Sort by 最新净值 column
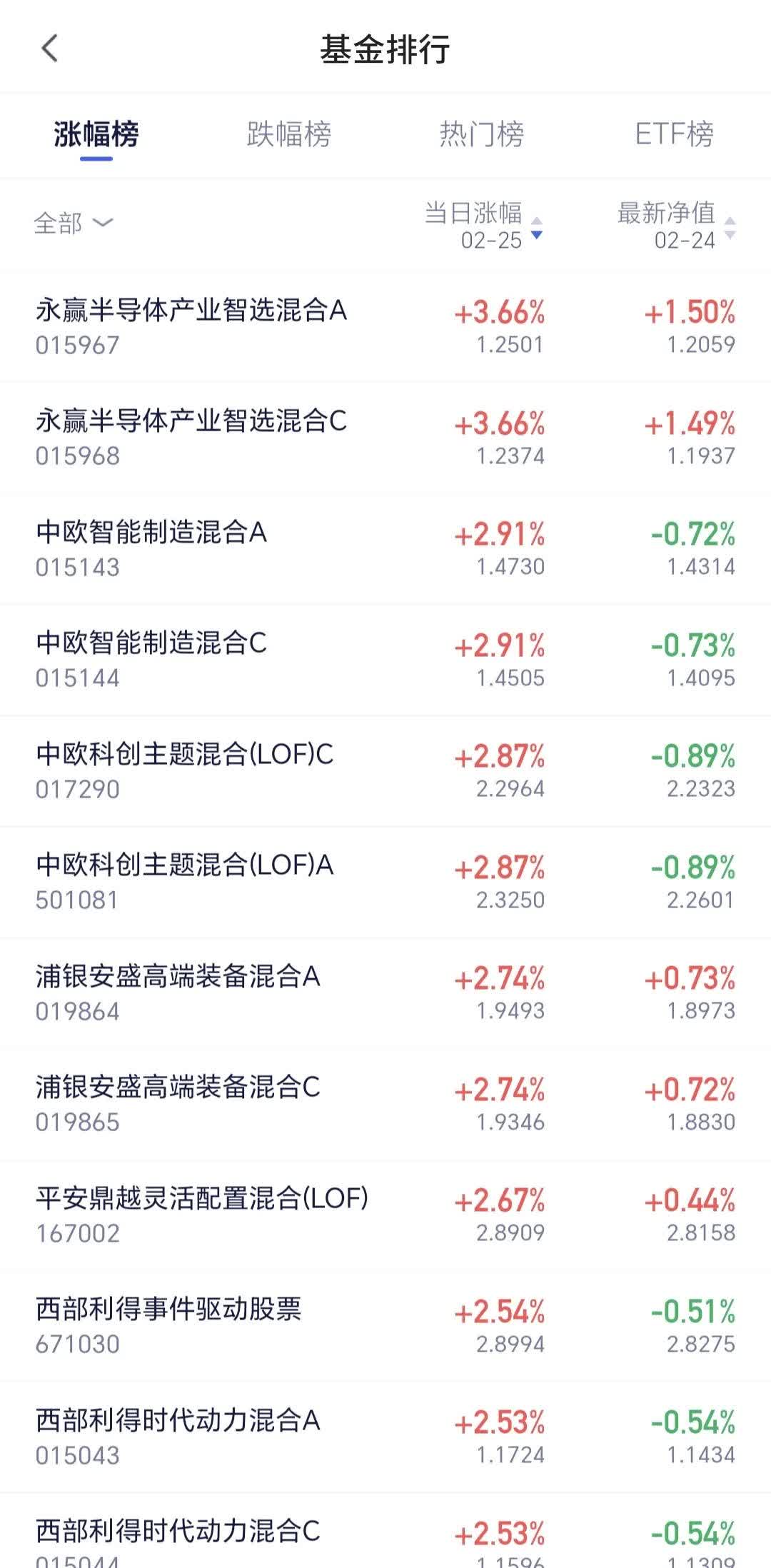Viewport: 771px width, 1568px height. [x=676, y=226]
